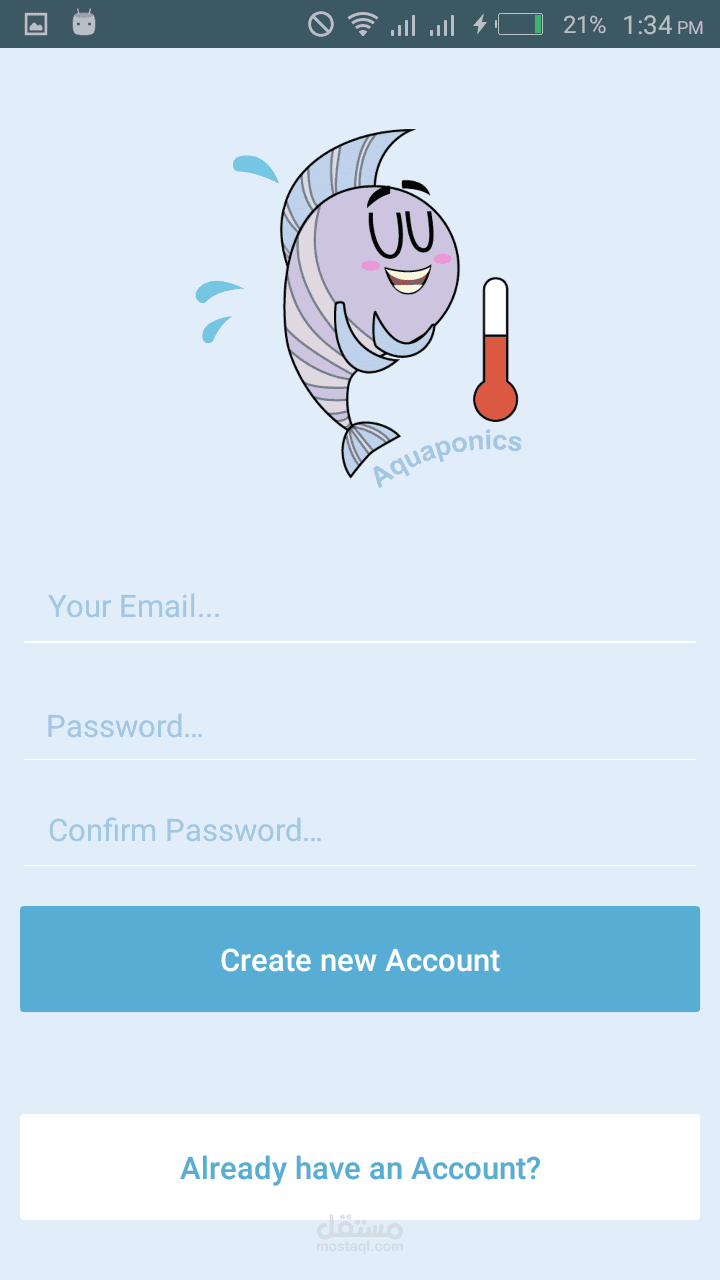
Task: Tap Create new Account button
Action: pos(360,959)
